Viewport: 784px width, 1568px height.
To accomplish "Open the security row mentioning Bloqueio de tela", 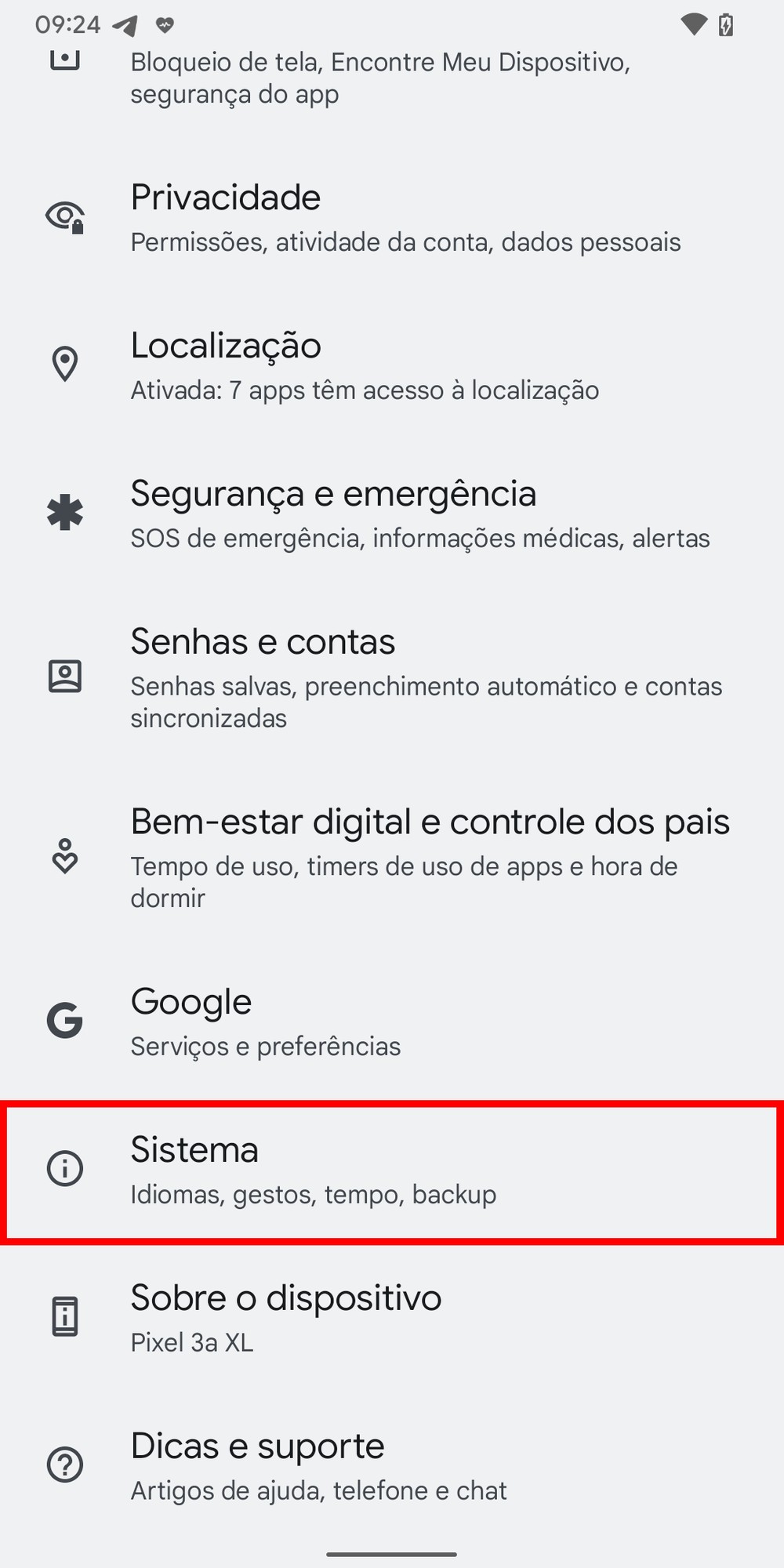I will 392,77.
